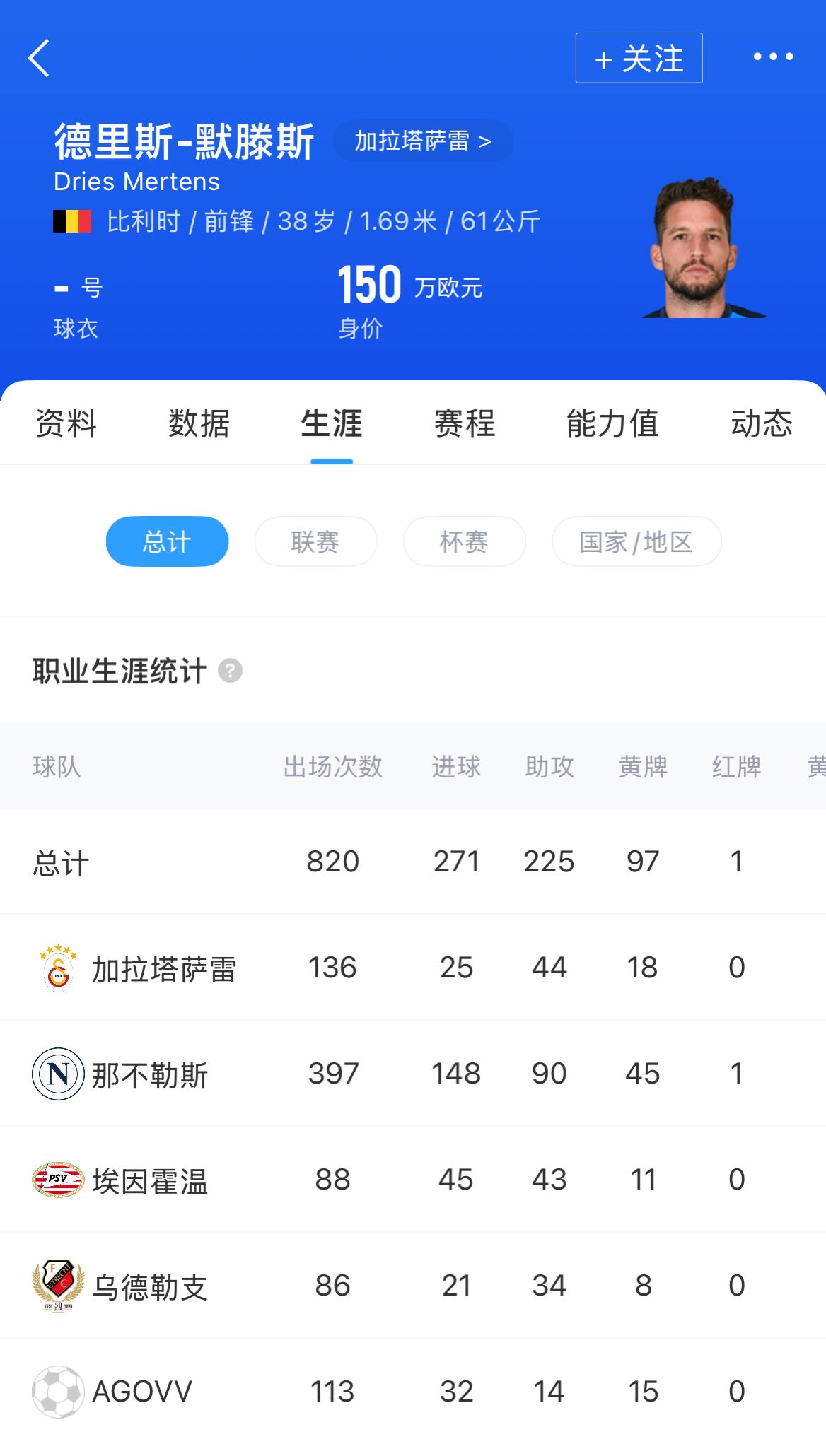Switch to the 资料 tab
This screenshot has height=1456, width=826.
click(66, 423)
